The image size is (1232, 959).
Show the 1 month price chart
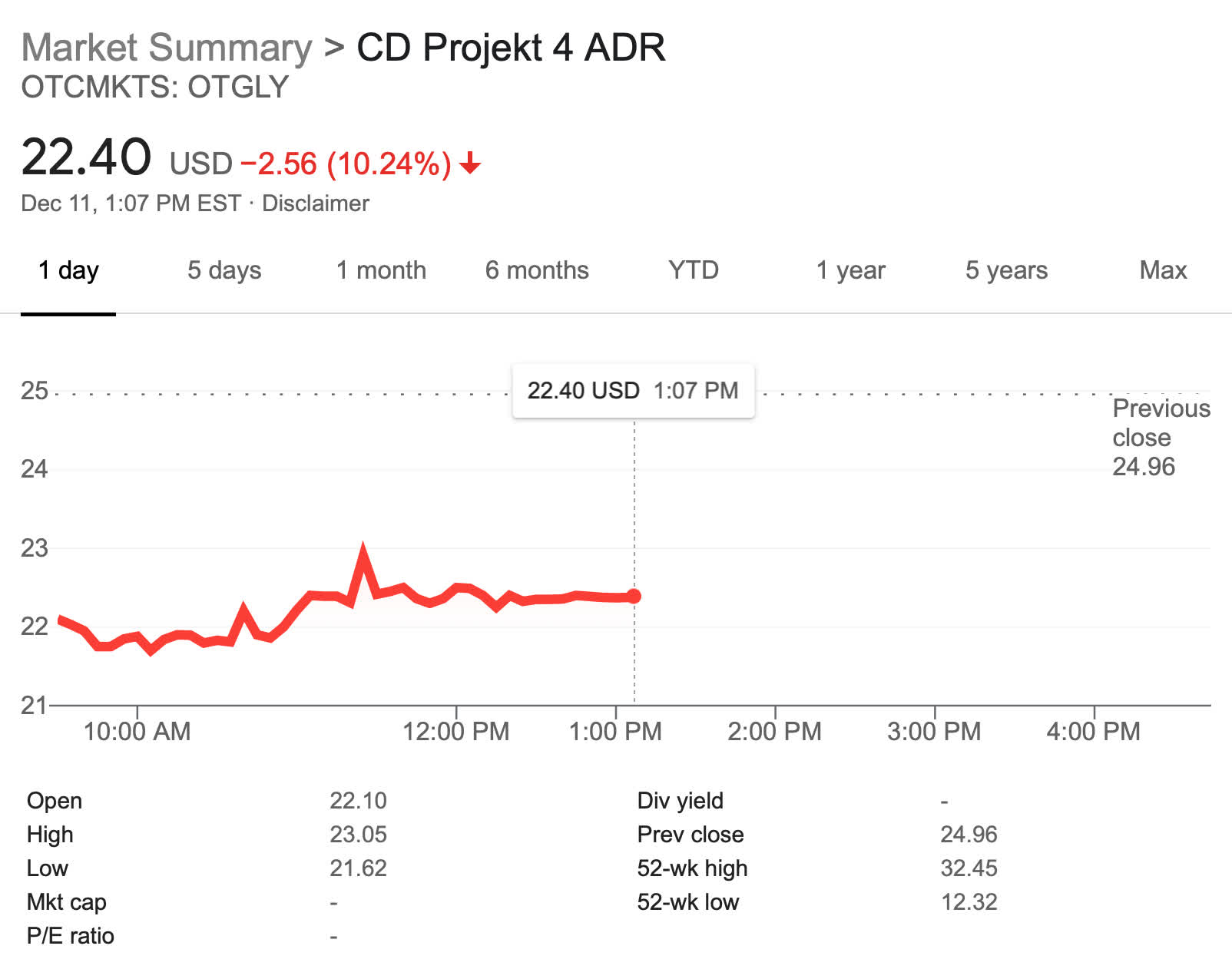tap(381, 270)
